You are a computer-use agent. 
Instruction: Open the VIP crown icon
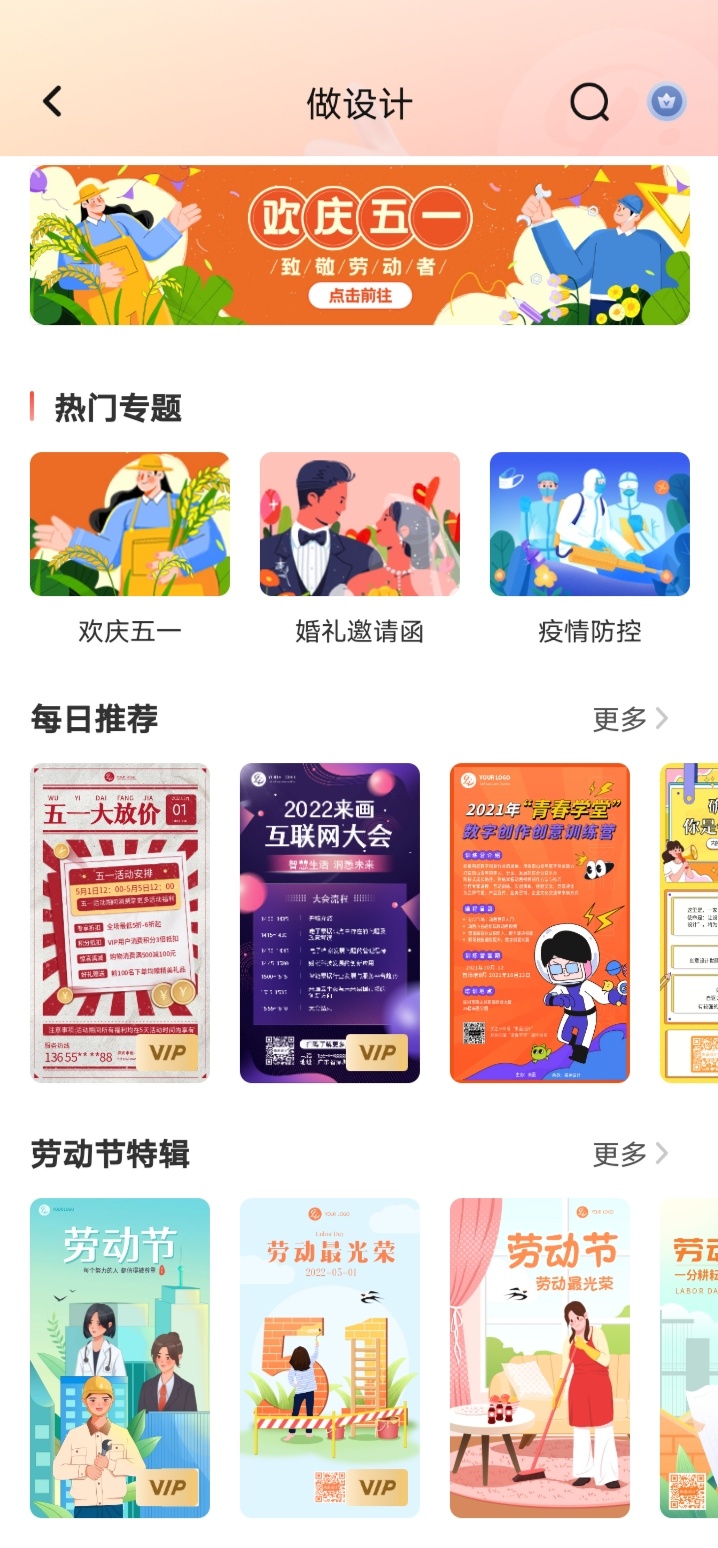666,101
